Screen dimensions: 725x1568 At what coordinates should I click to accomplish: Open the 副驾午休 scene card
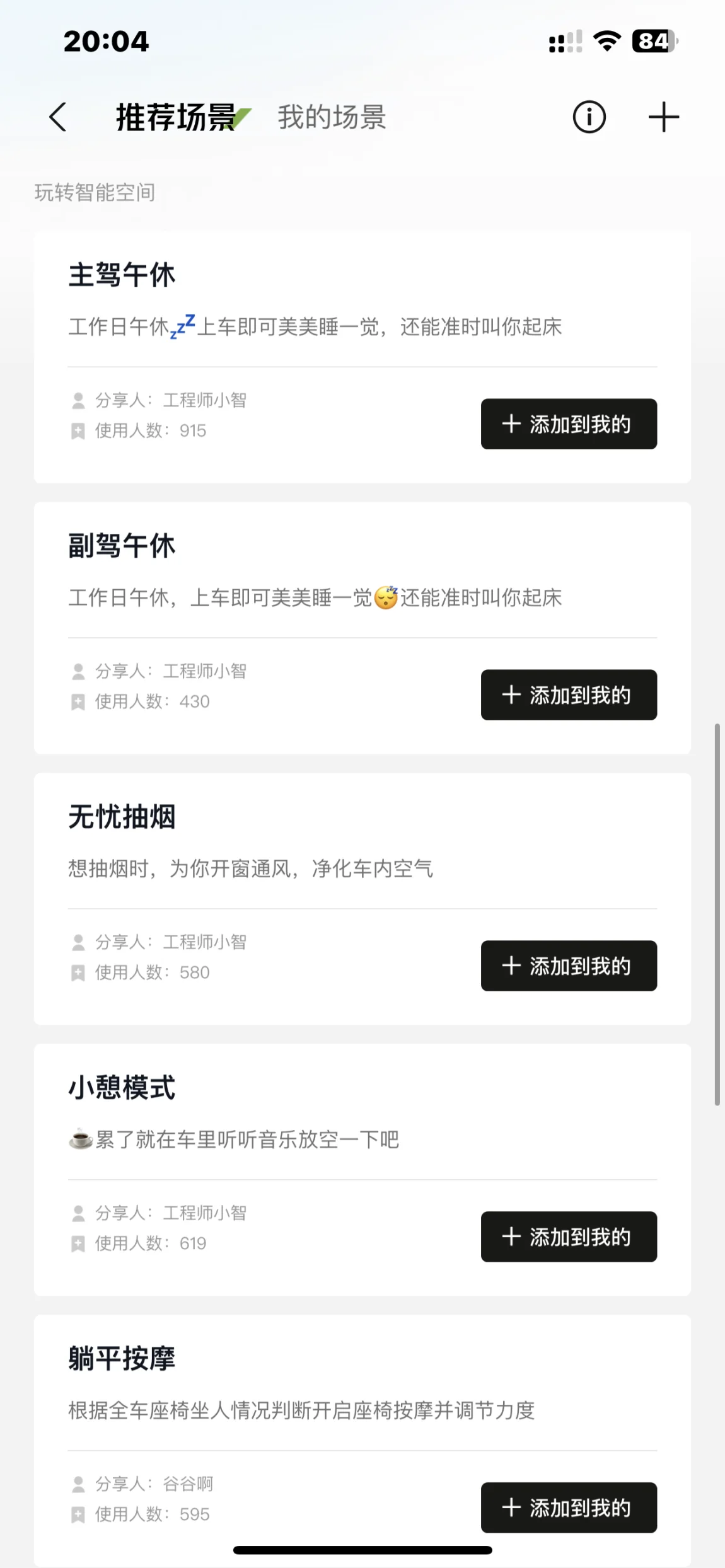[x=362, y=628]
